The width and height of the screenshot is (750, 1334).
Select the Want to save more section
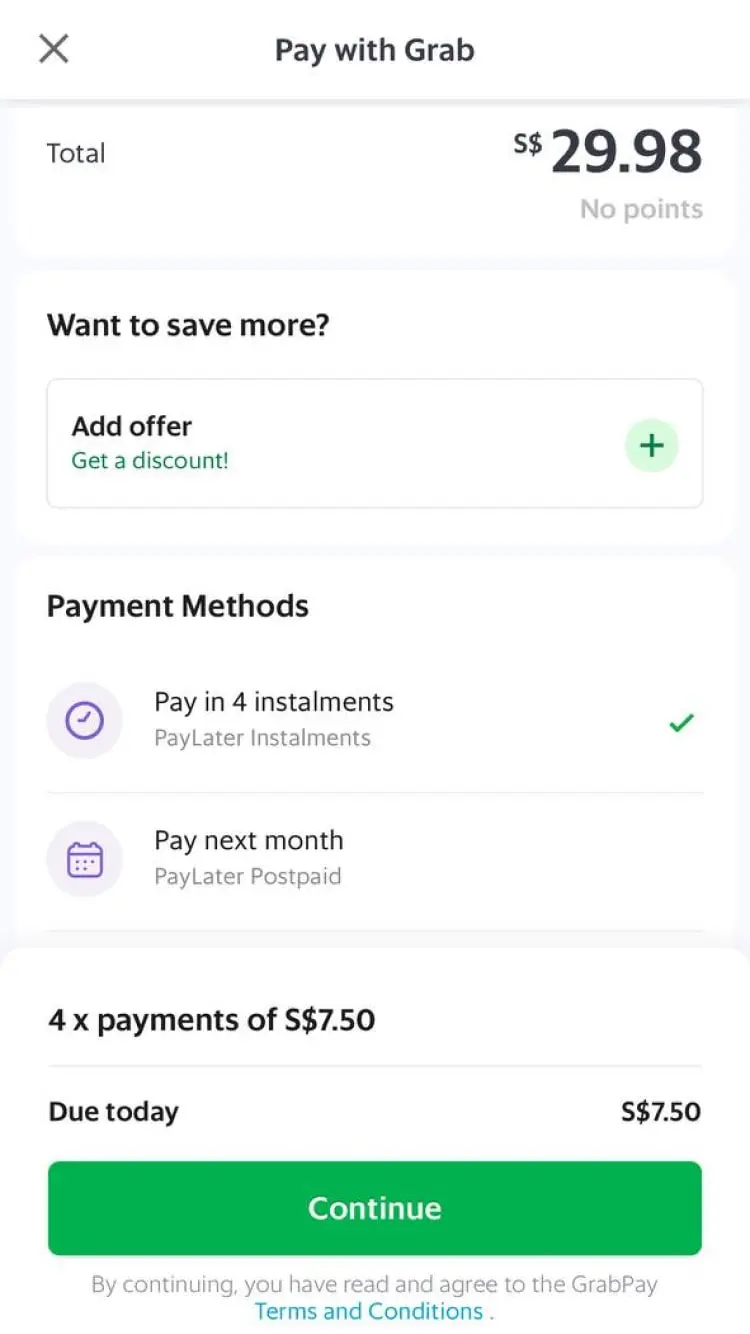point(187,324)
